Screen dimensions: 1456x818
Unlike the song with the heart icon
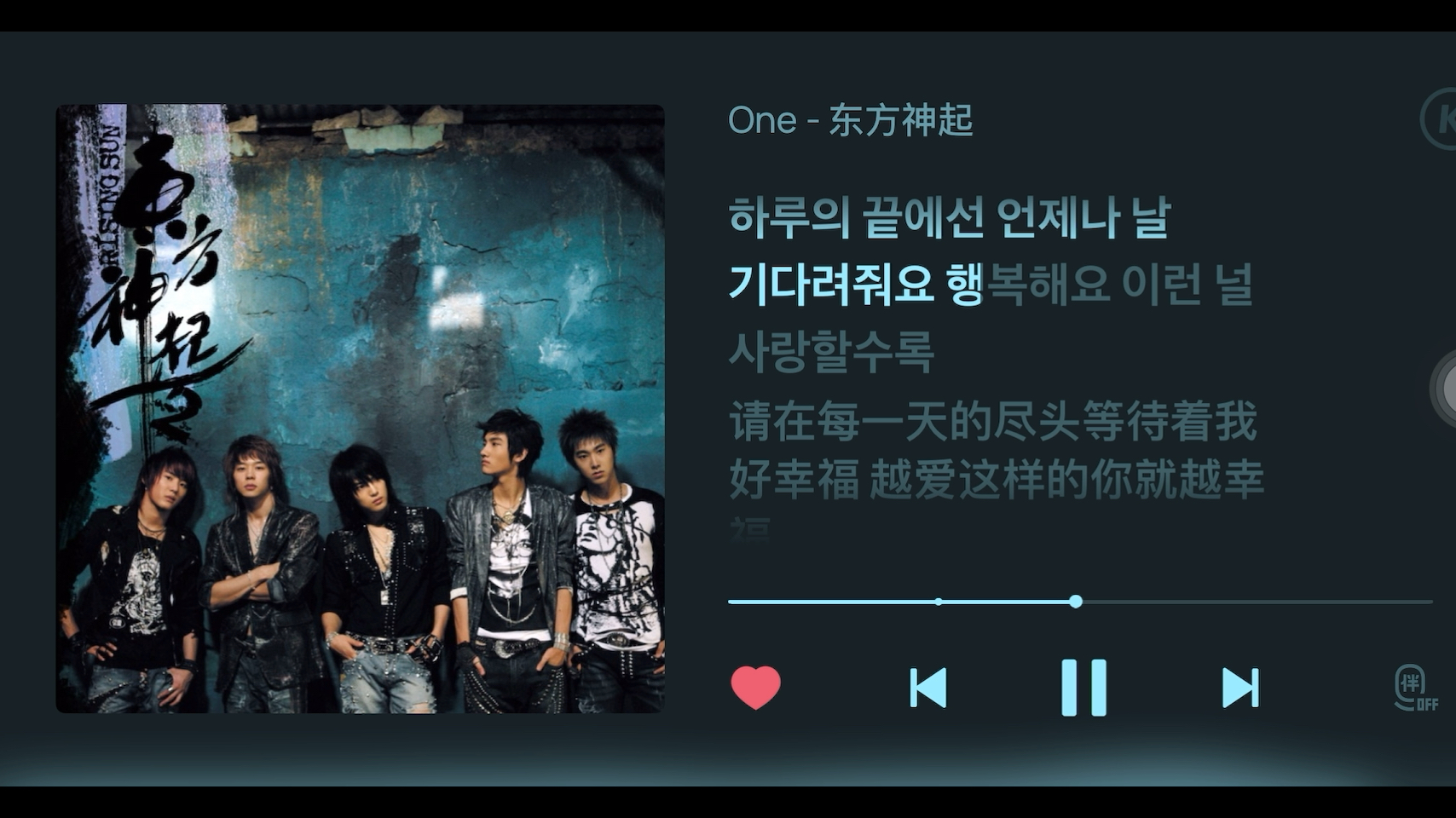755,687
